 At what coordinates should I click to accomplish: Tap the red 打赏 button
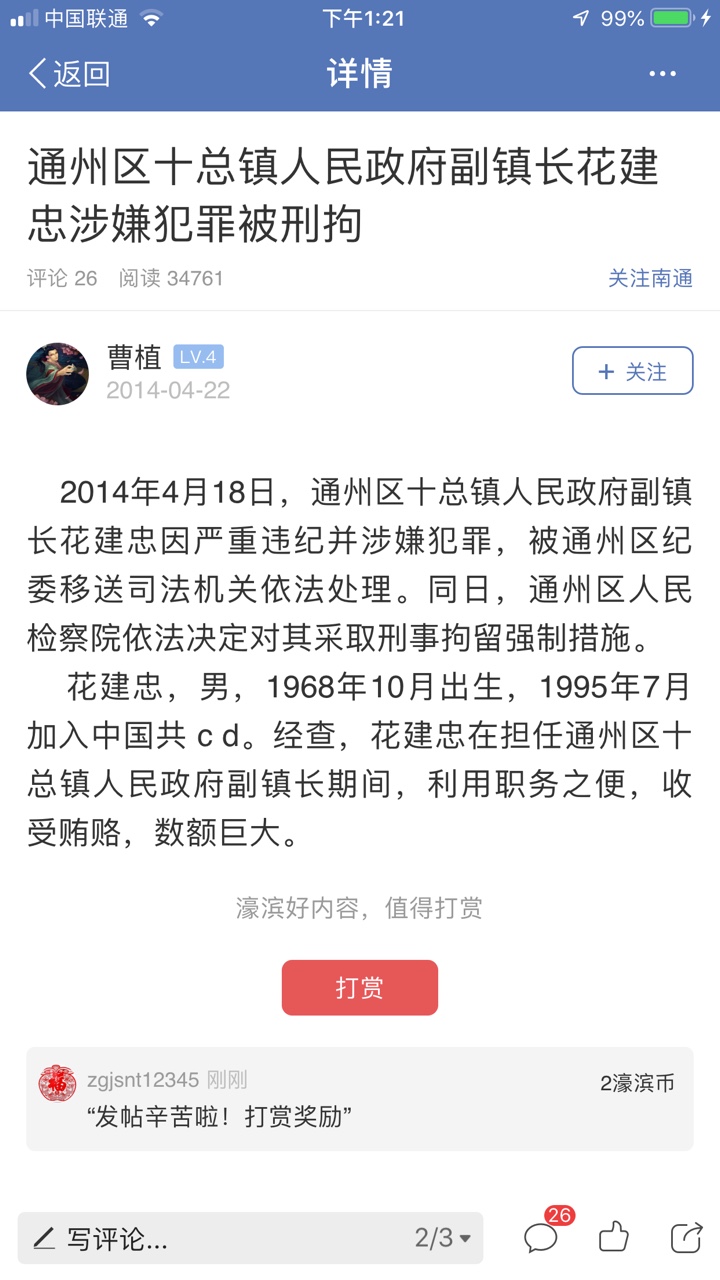click(x=359, y=988)
